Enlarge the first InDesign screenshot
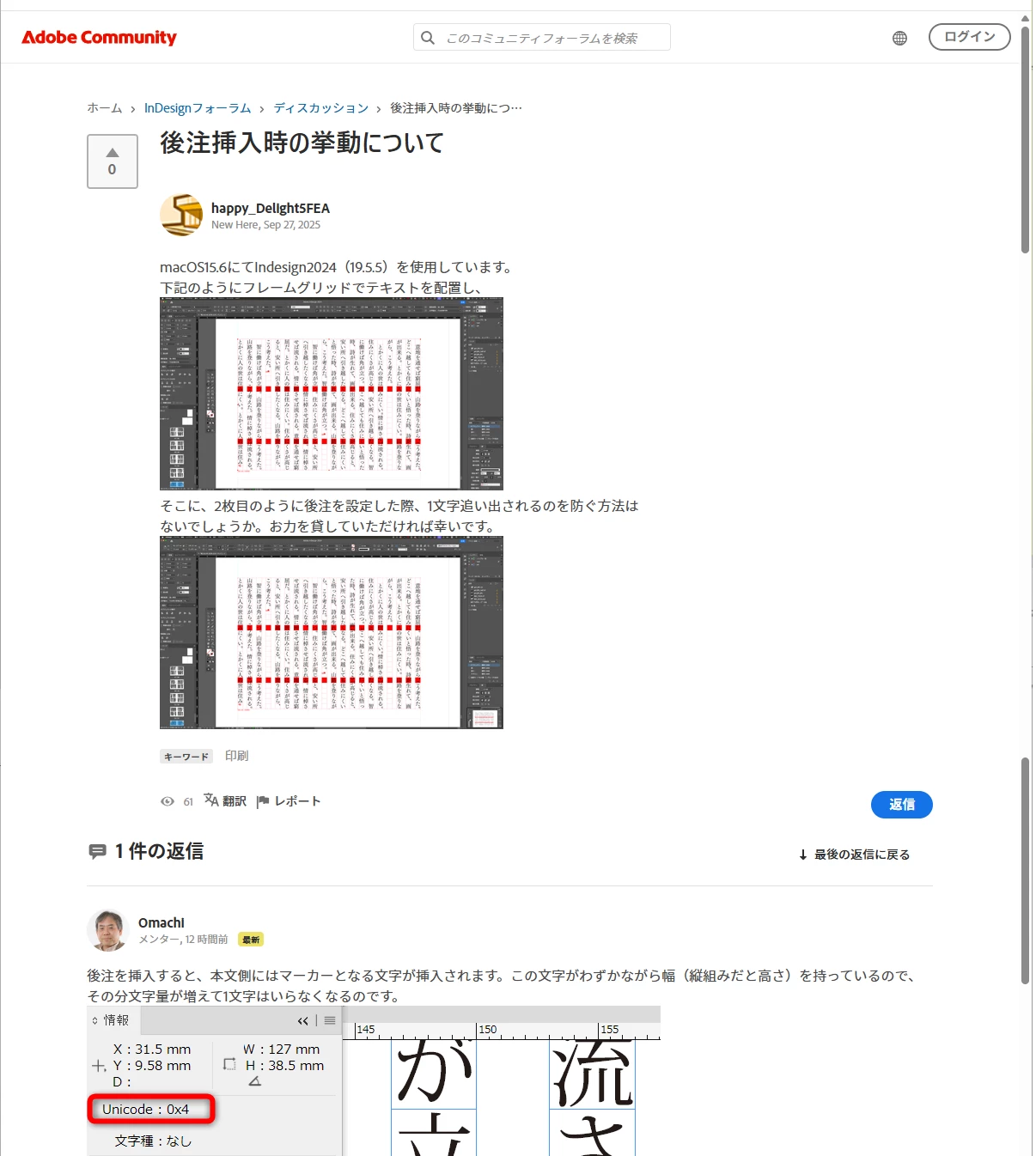 point(331,393)
